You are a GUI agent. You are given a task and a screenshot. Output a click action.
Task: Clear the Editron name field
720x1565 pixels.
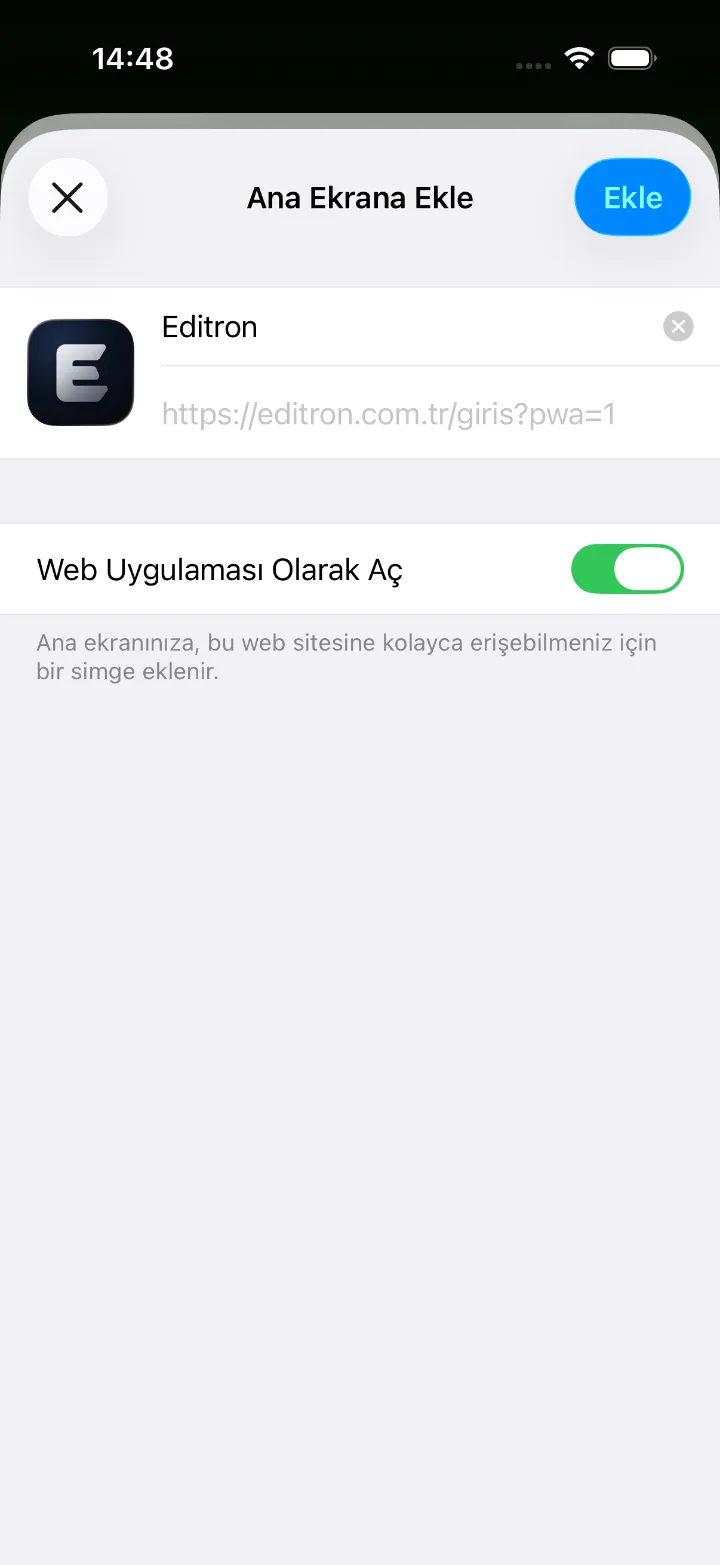(x=678, y=327)
